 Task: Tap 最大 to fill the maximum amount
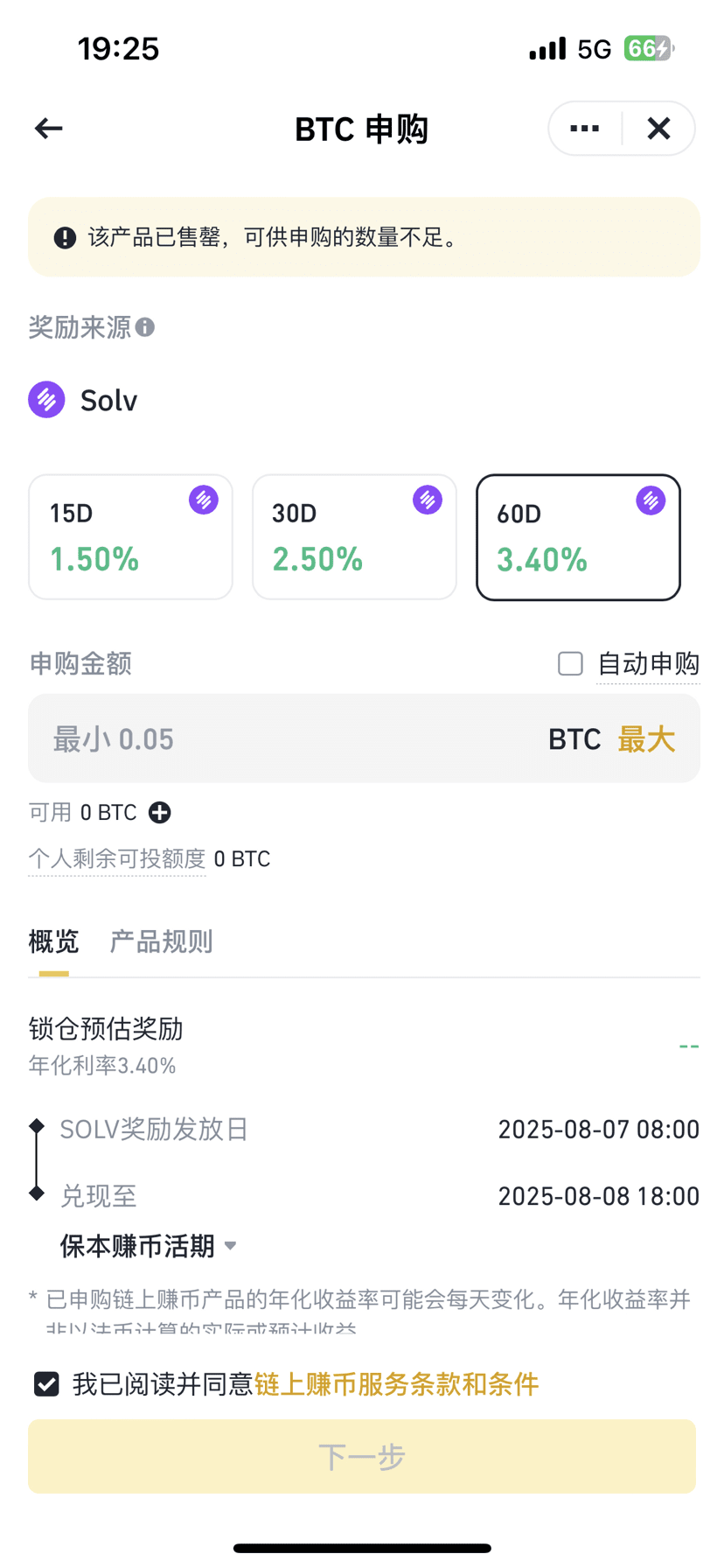(x=646, y=739)
